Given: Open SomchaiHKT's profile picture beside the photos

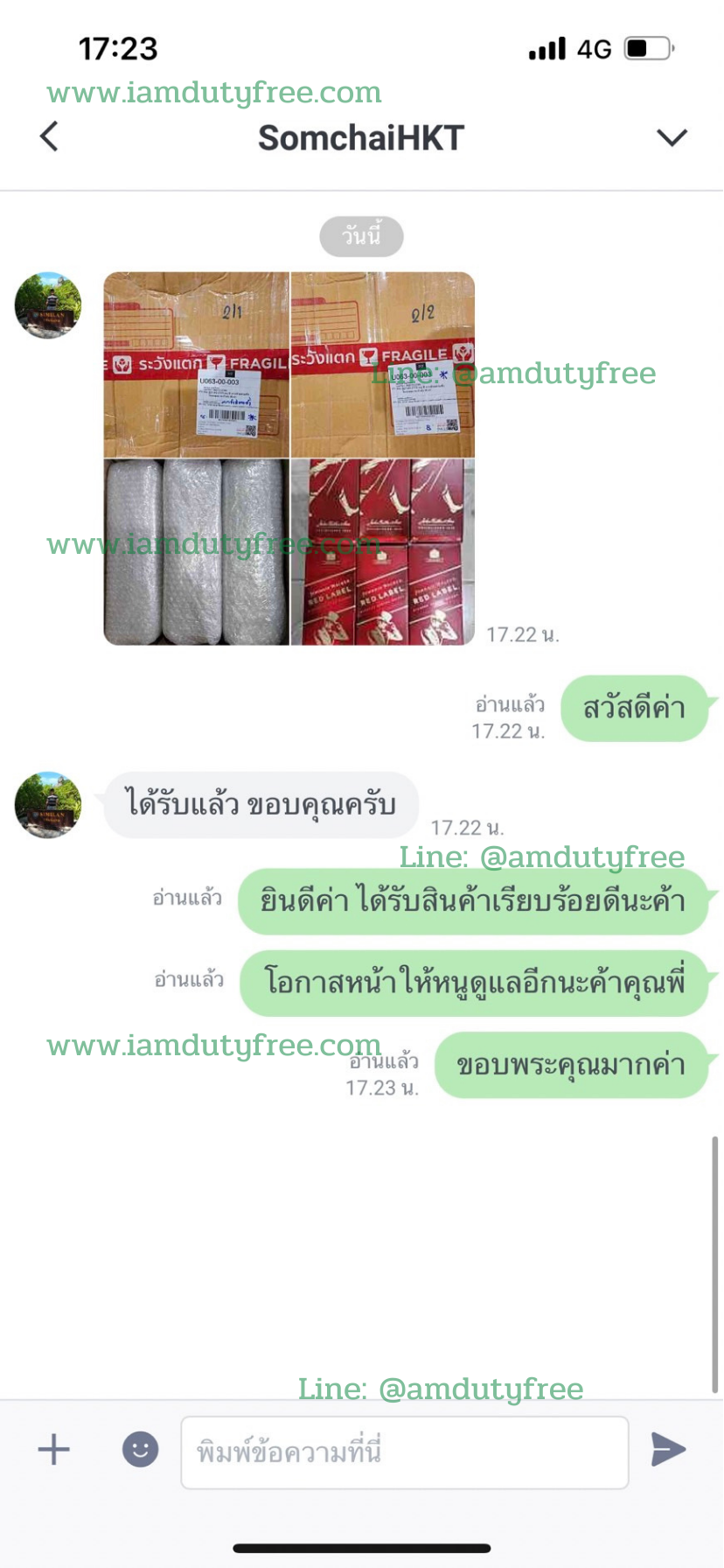Looking at the screenshot, I should [48, 304].
